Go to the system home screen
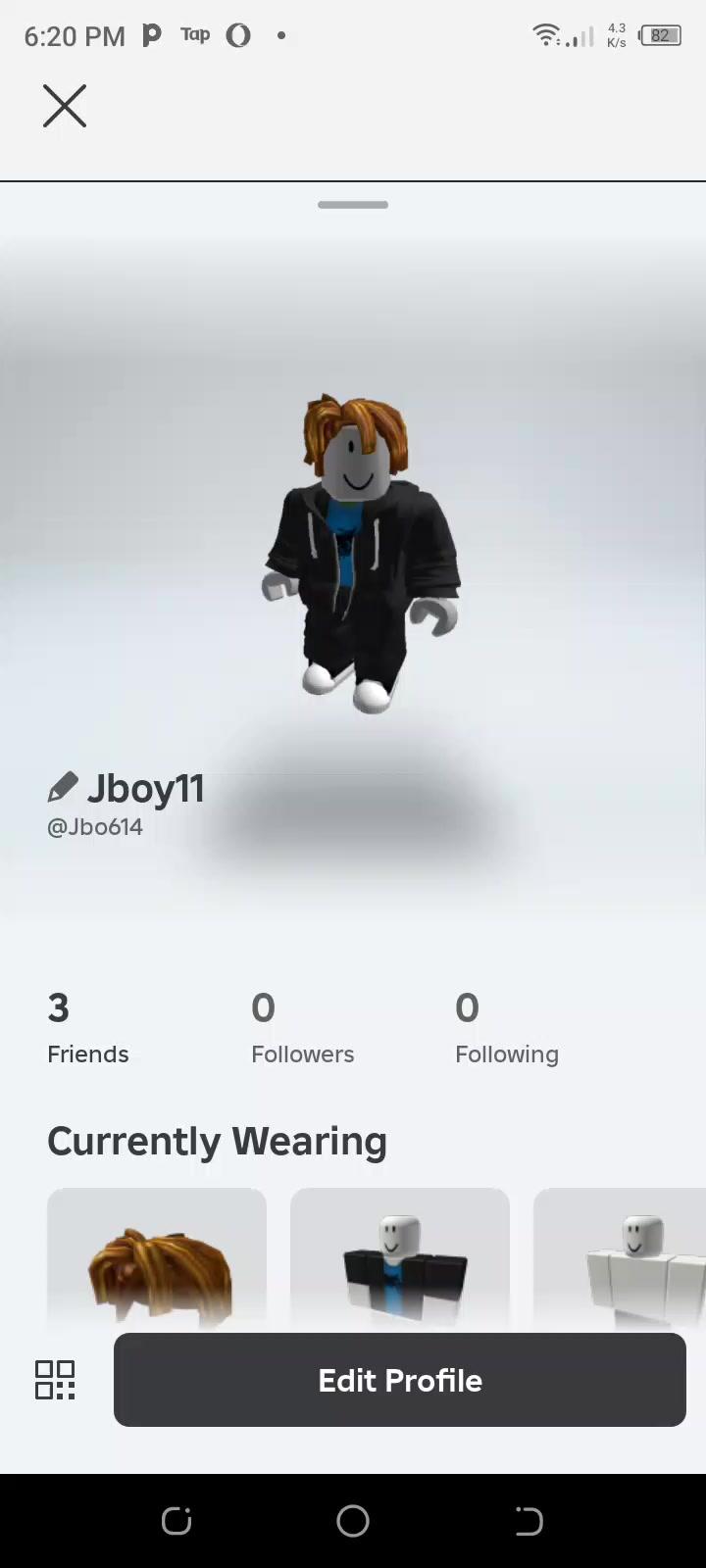The width and height of the screenshot is (706, 1568). point(353,1521)
